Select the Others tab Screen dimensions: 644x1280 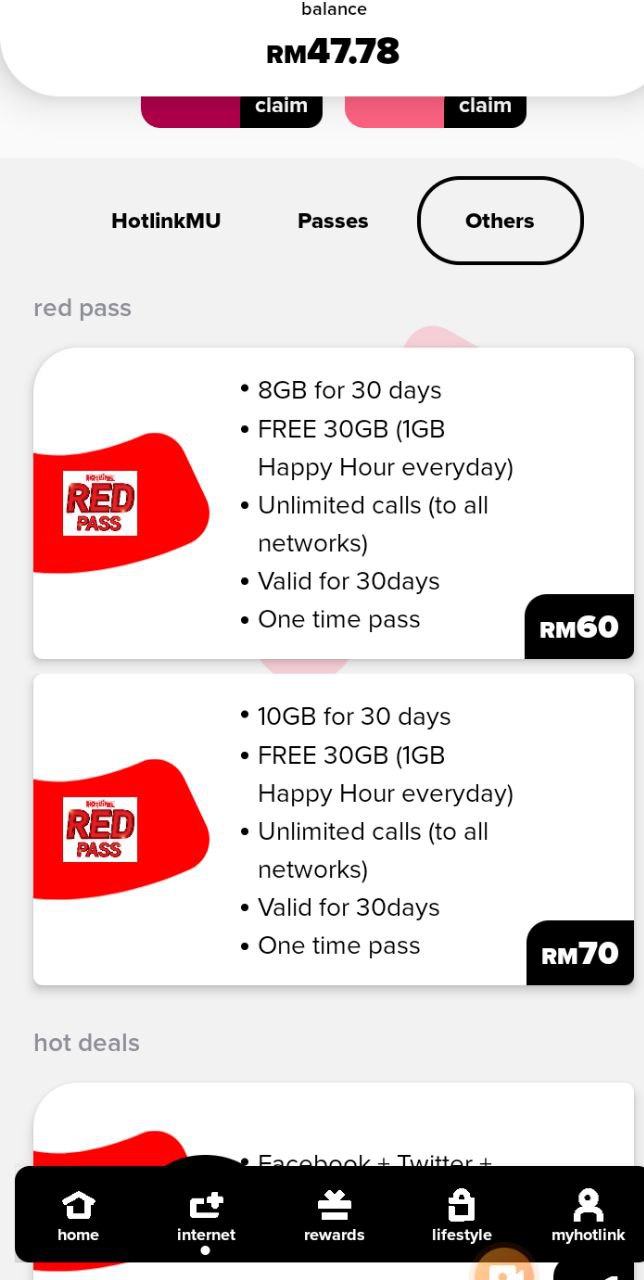tap(500, 221)
